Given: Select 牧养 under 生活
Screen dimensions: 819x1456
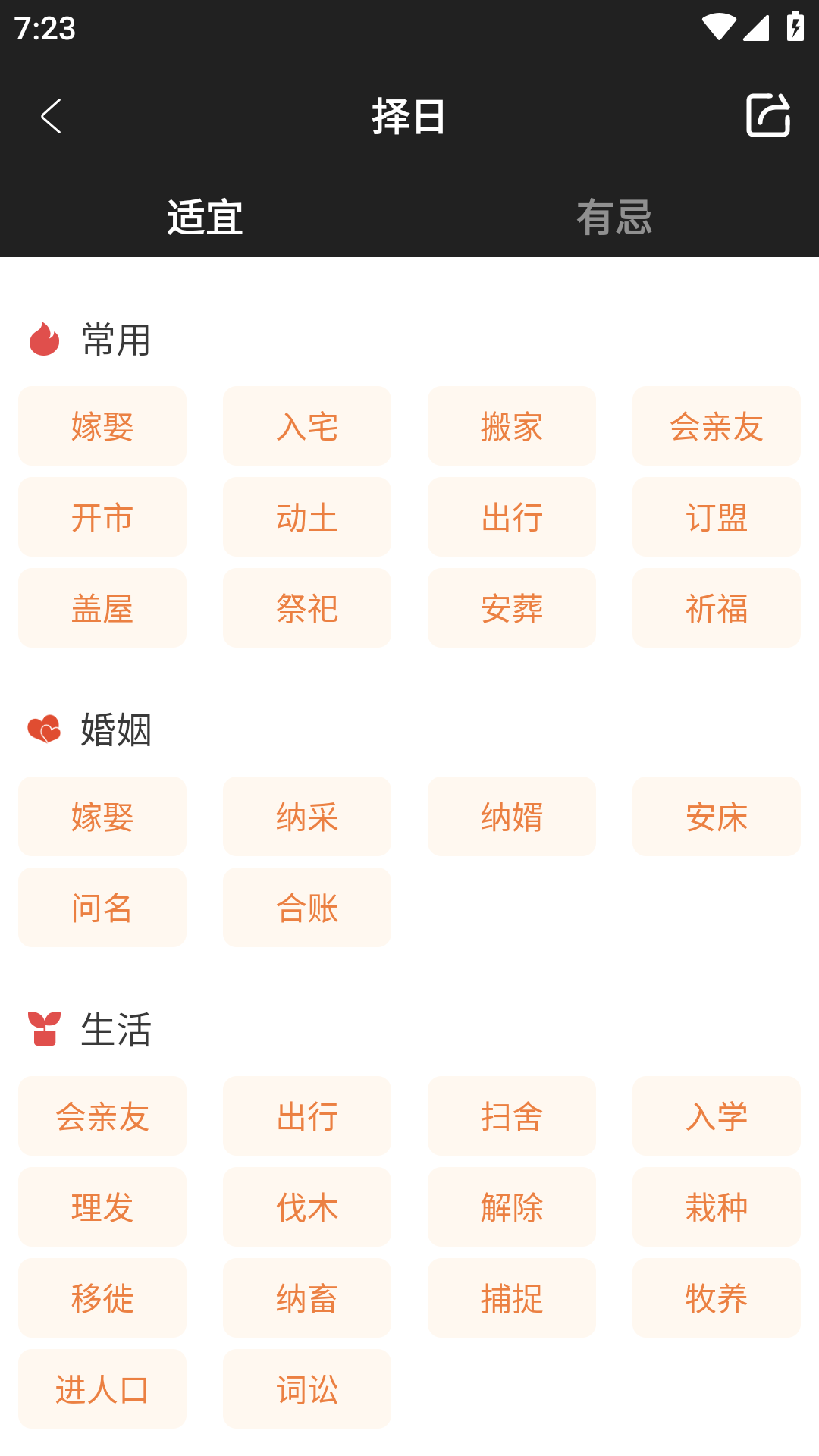Looking at the screenshot, I should pos(716,1298).
